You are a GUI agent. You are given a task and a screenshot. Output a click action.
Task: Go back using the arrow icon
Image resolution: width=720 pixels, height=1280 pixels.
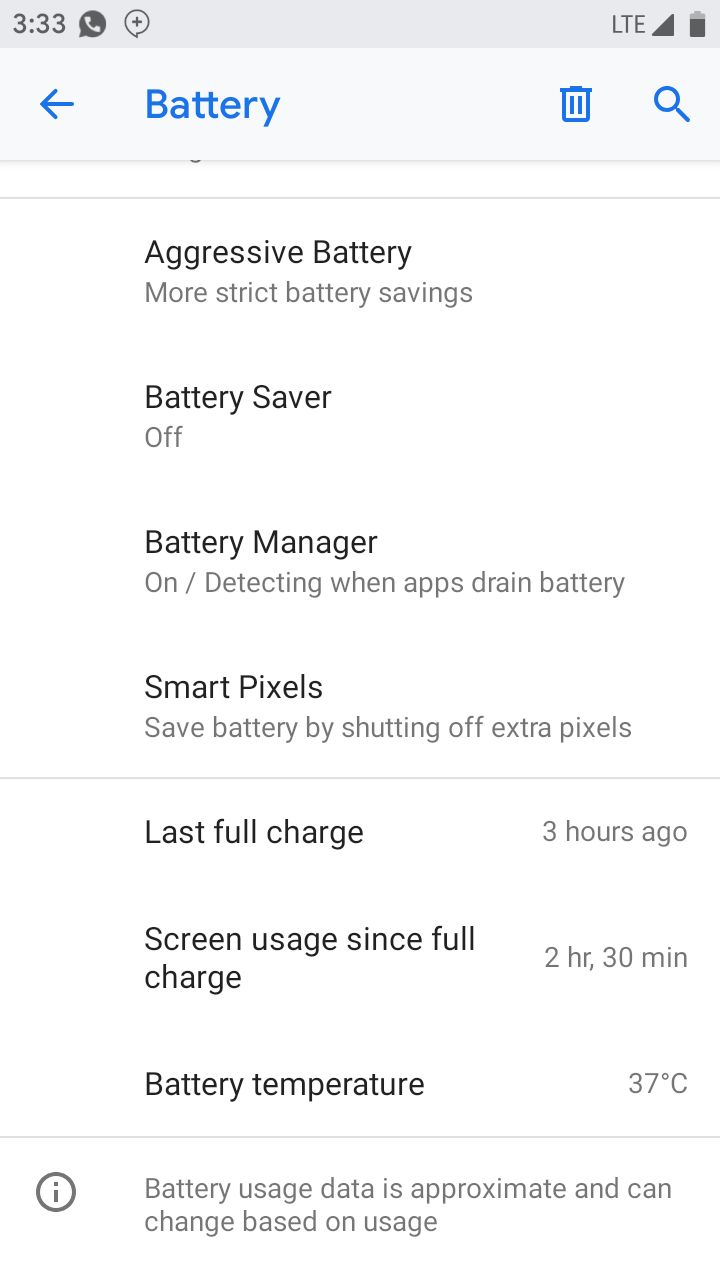pyautogui.click(x=57, y=104)
